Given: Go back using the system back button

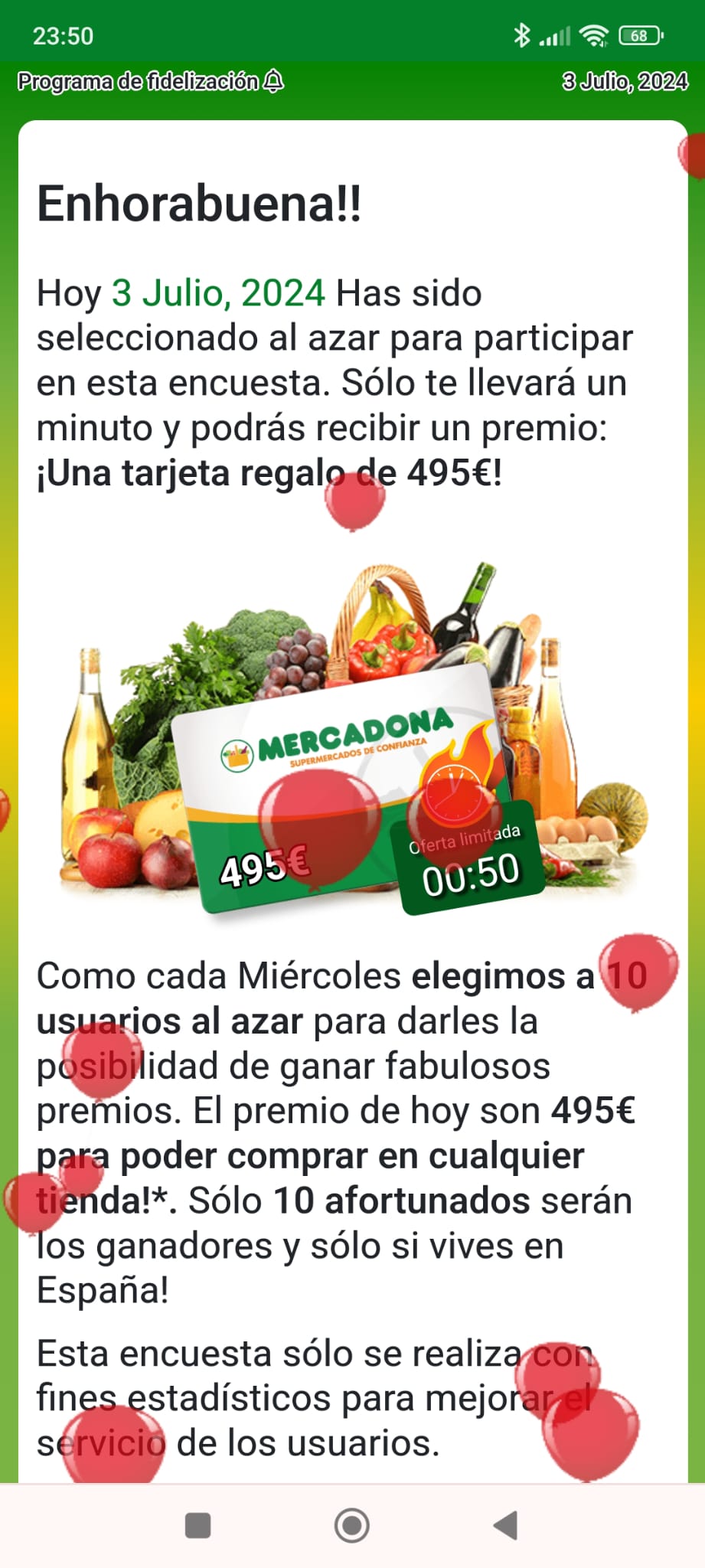Looking at the screenshot, I should (x=505, y=1525).
